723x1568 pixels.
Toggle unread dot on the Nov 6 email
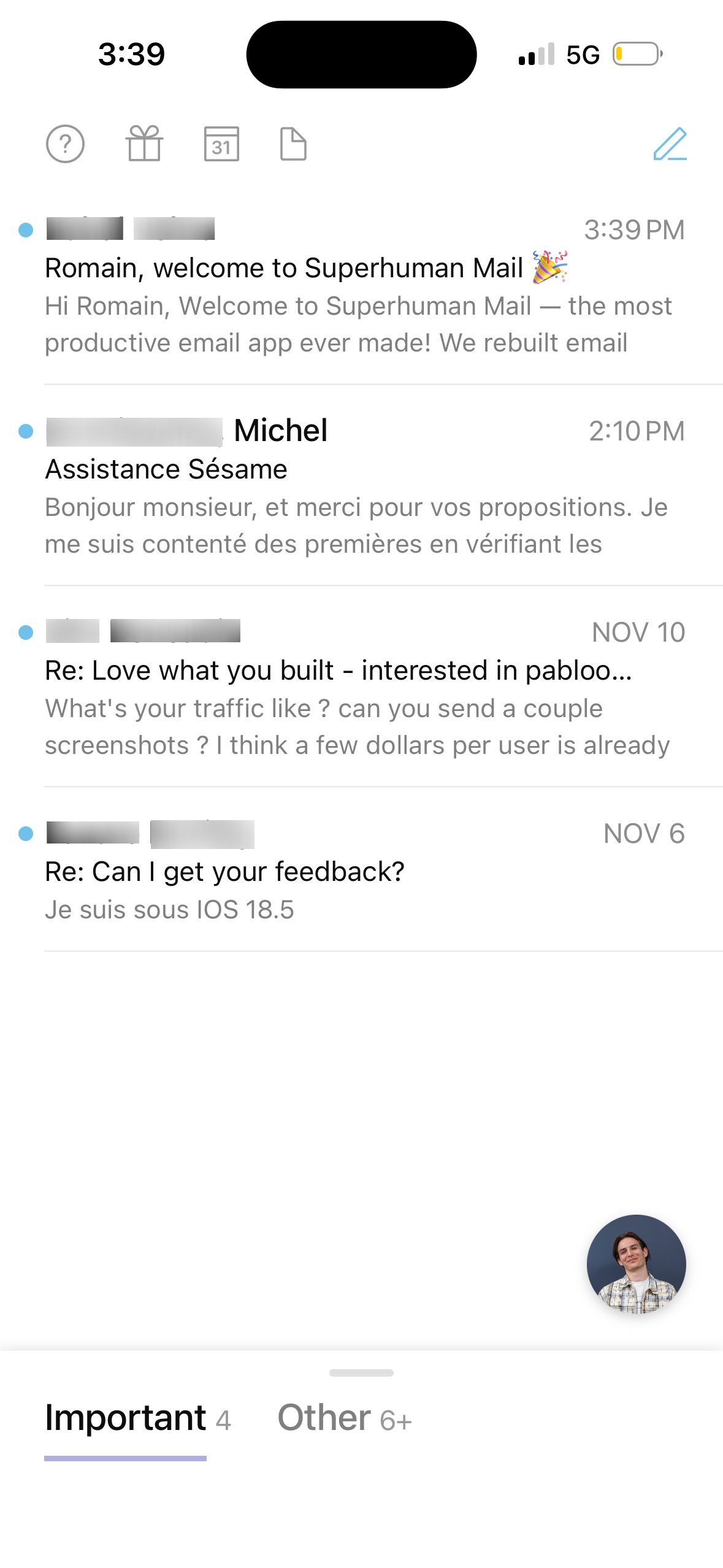click(25, 833)
